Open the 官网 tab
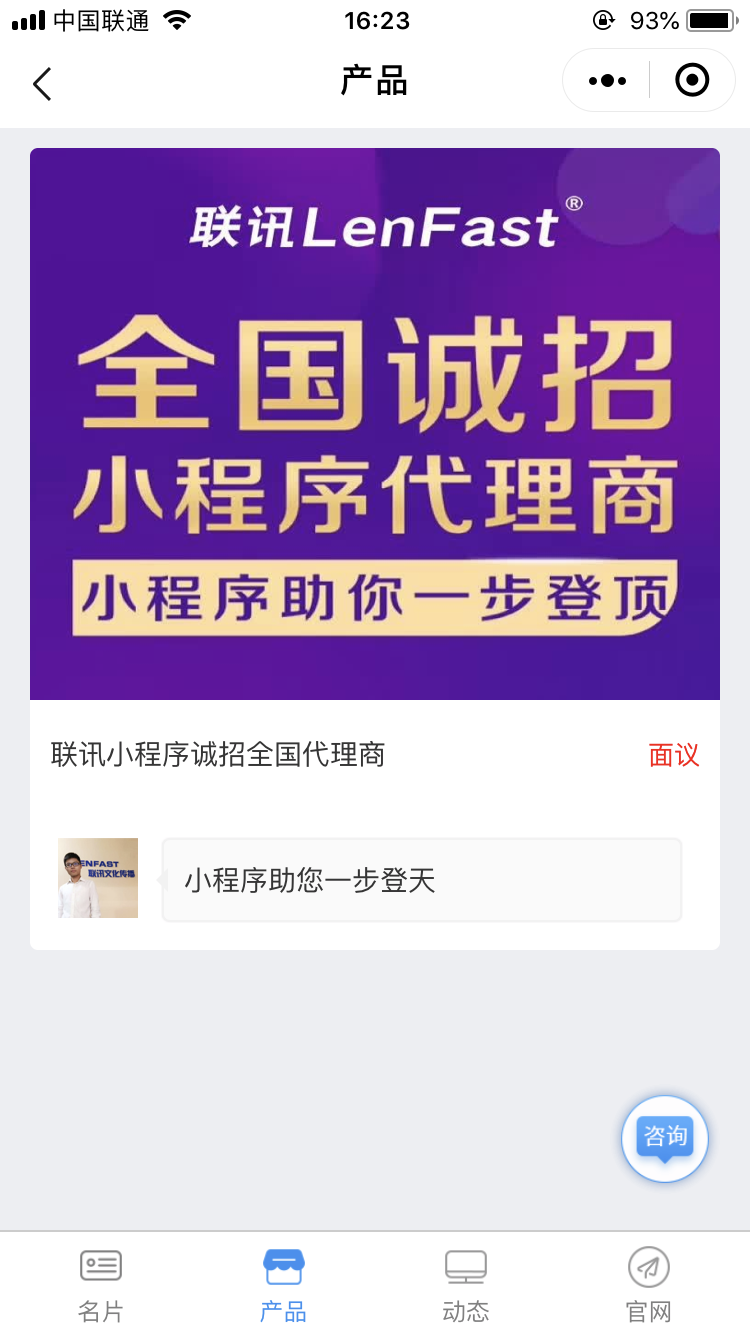This screenshot has height=1334, width=750. [x=648, y=1286]
